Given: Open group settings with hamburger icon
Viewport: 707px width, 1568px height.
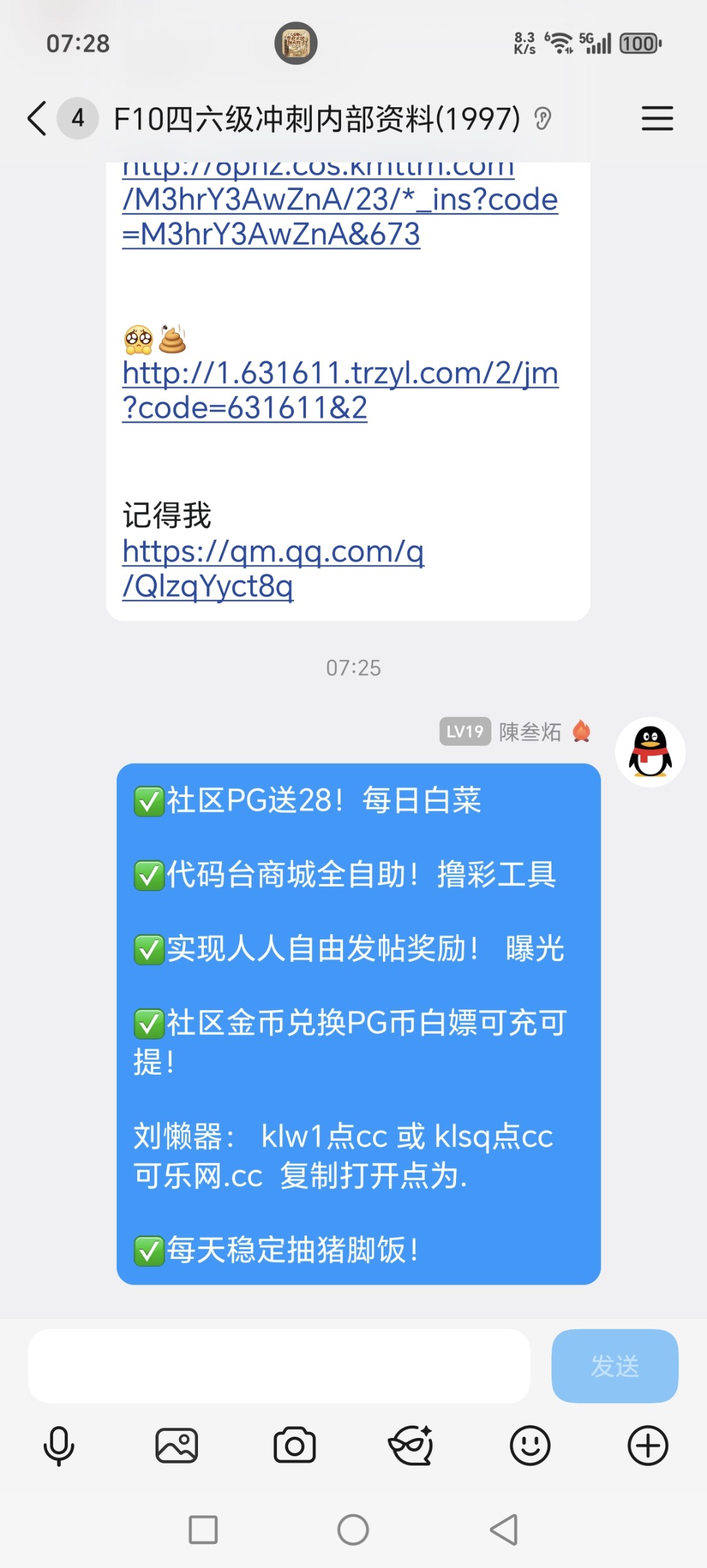Looking at the screenshot, I should (657, 119).
